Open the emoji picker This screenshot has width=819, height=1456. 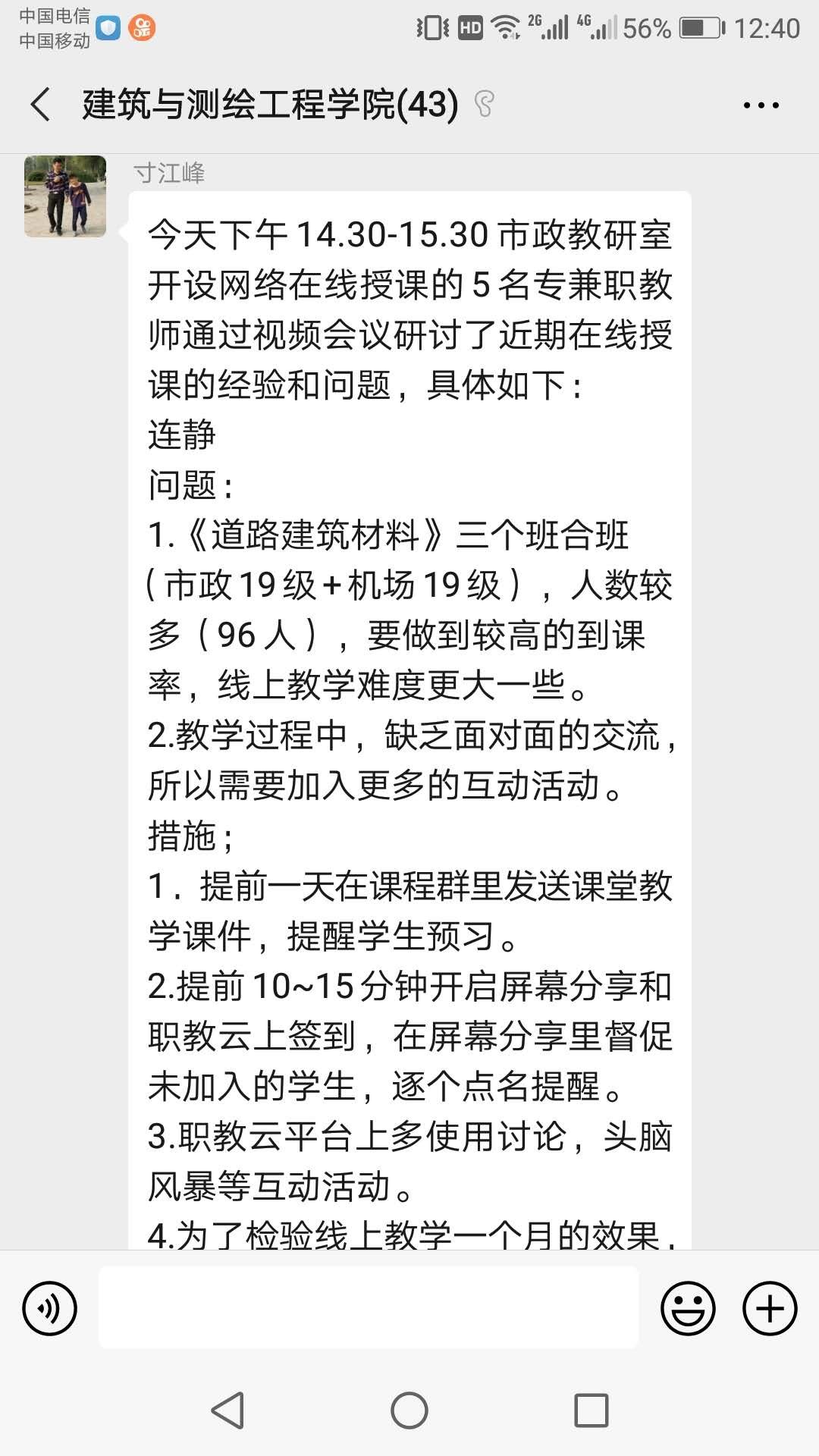688,1308
